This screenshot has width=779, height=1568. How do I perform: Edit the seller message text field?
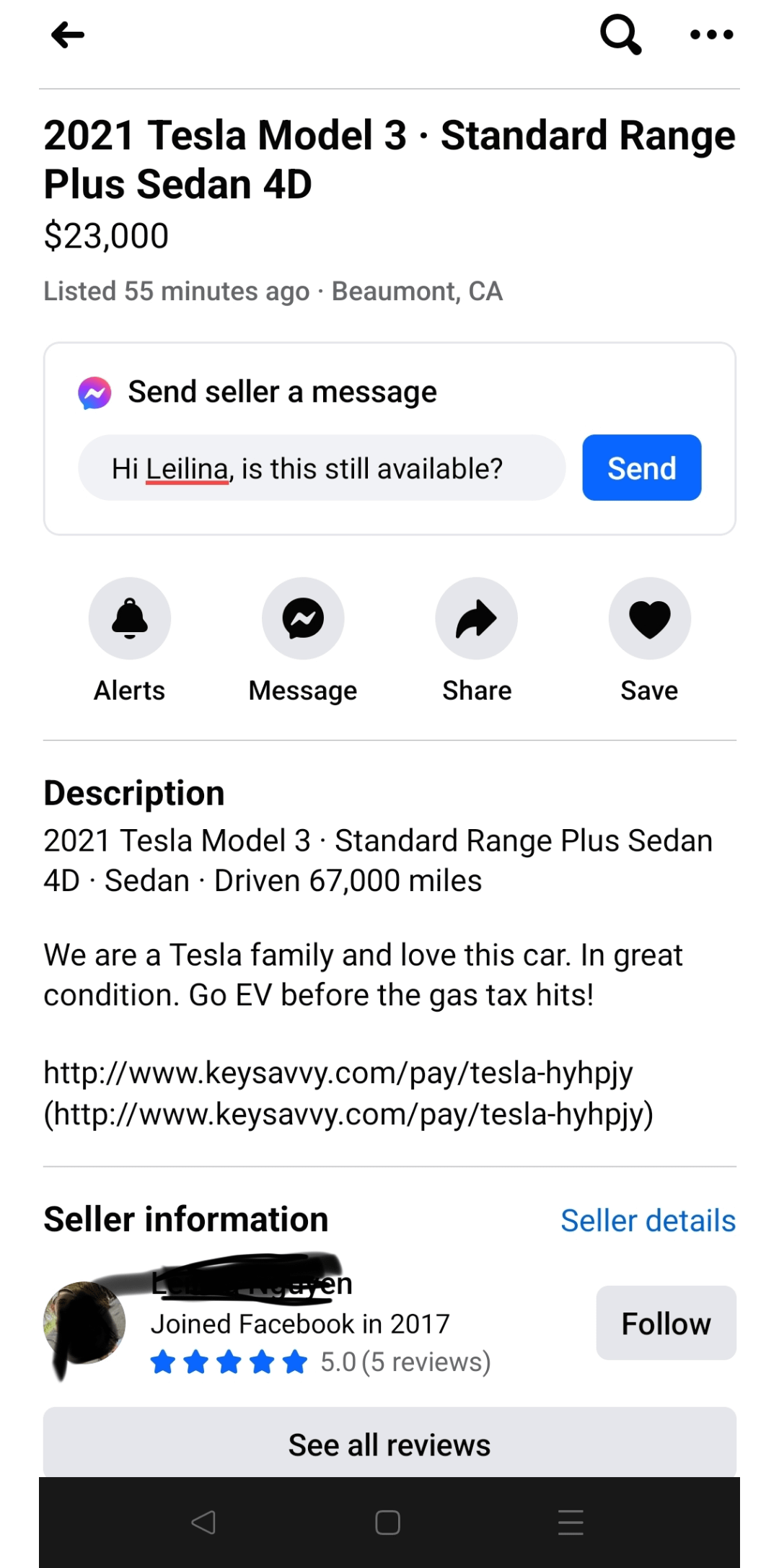pos(321,468)
